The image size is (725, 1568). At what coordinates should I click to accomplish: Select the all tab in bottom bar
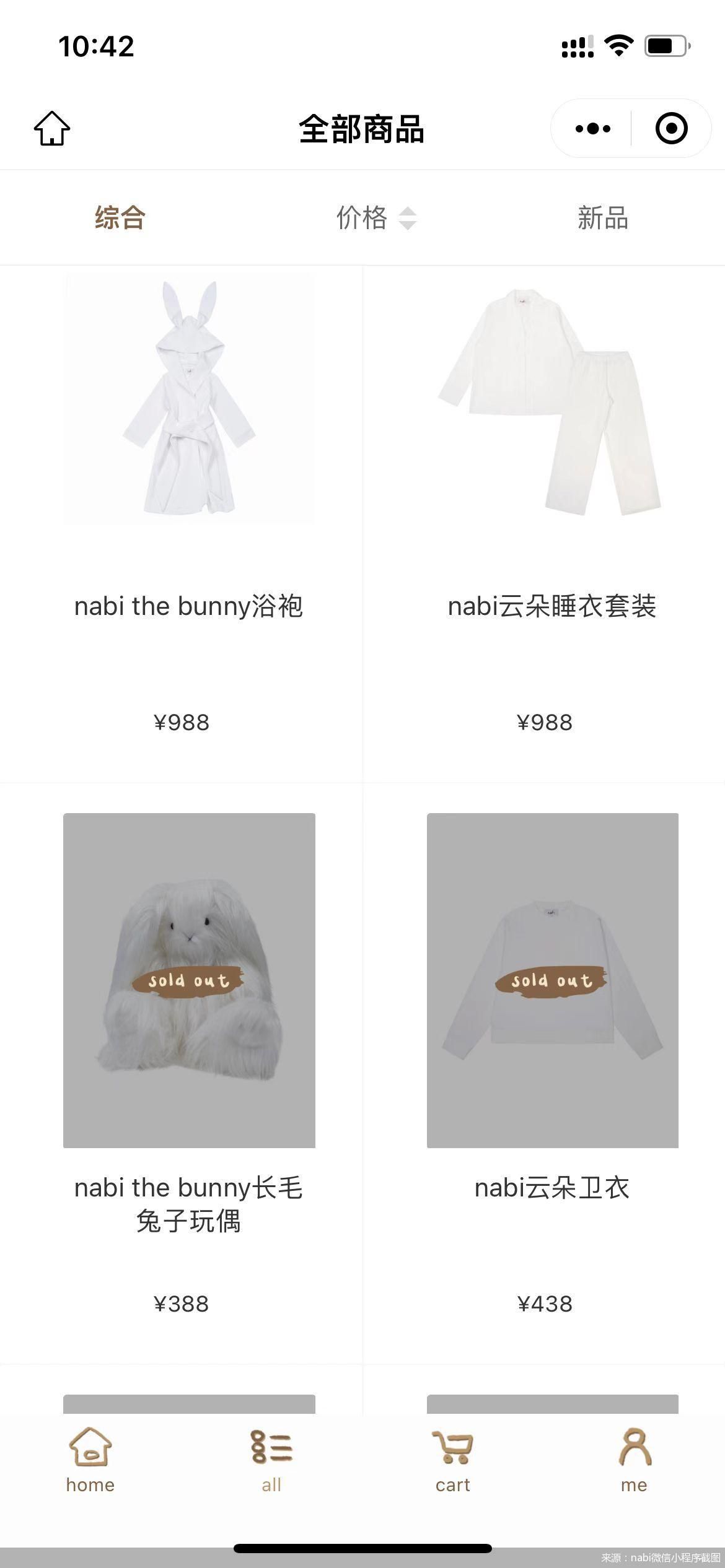[271, 1460]
